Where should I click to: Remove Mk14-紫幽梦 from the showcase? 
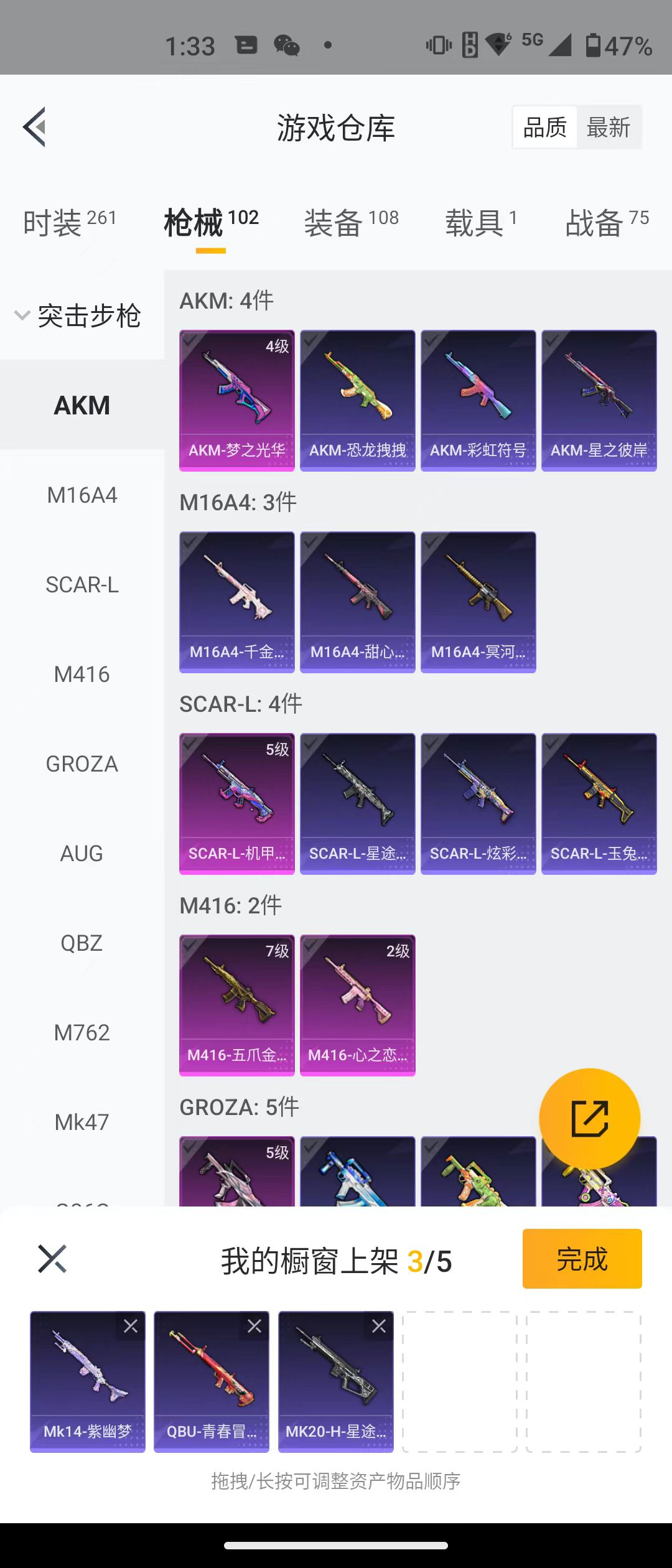point(131,1326)
